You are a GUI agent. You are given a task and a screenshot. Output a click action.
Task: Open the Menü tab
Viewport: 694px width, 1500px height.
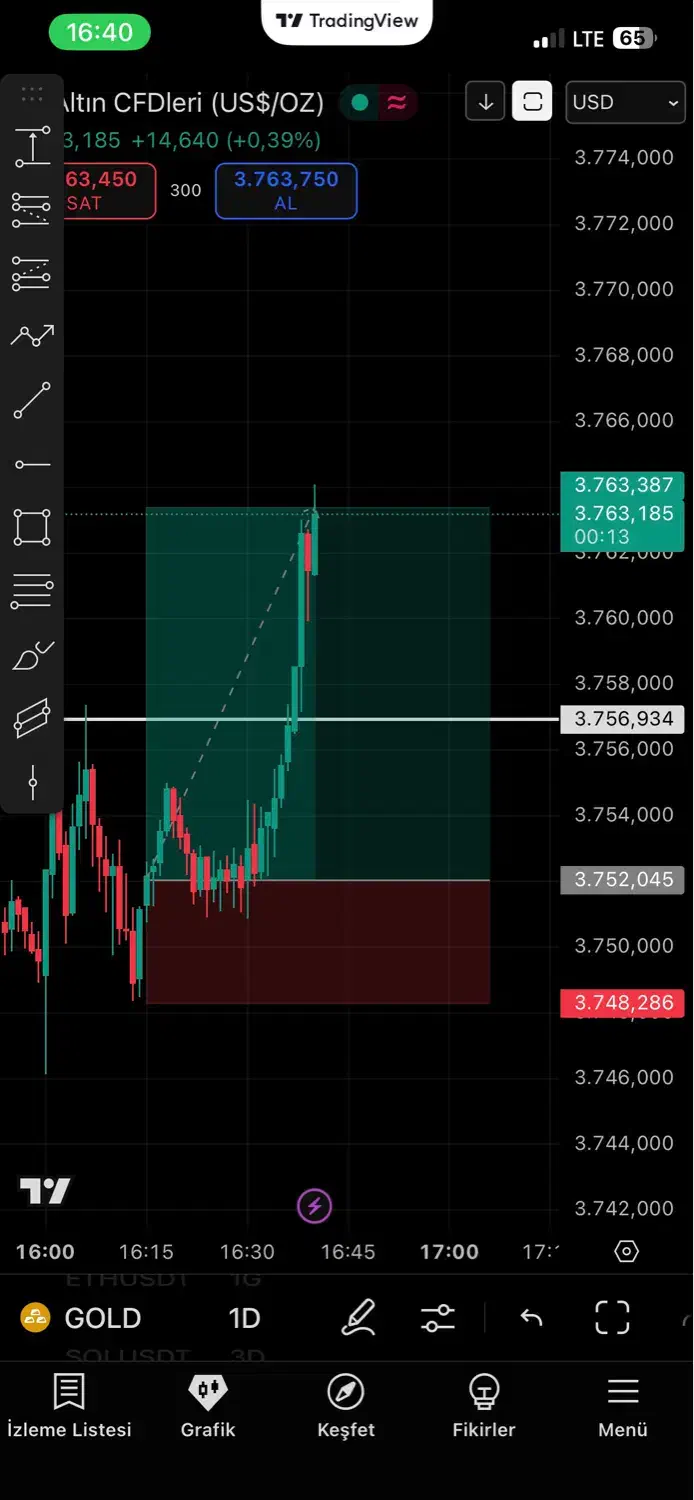pyautogui.click(x=623, y=1405)
